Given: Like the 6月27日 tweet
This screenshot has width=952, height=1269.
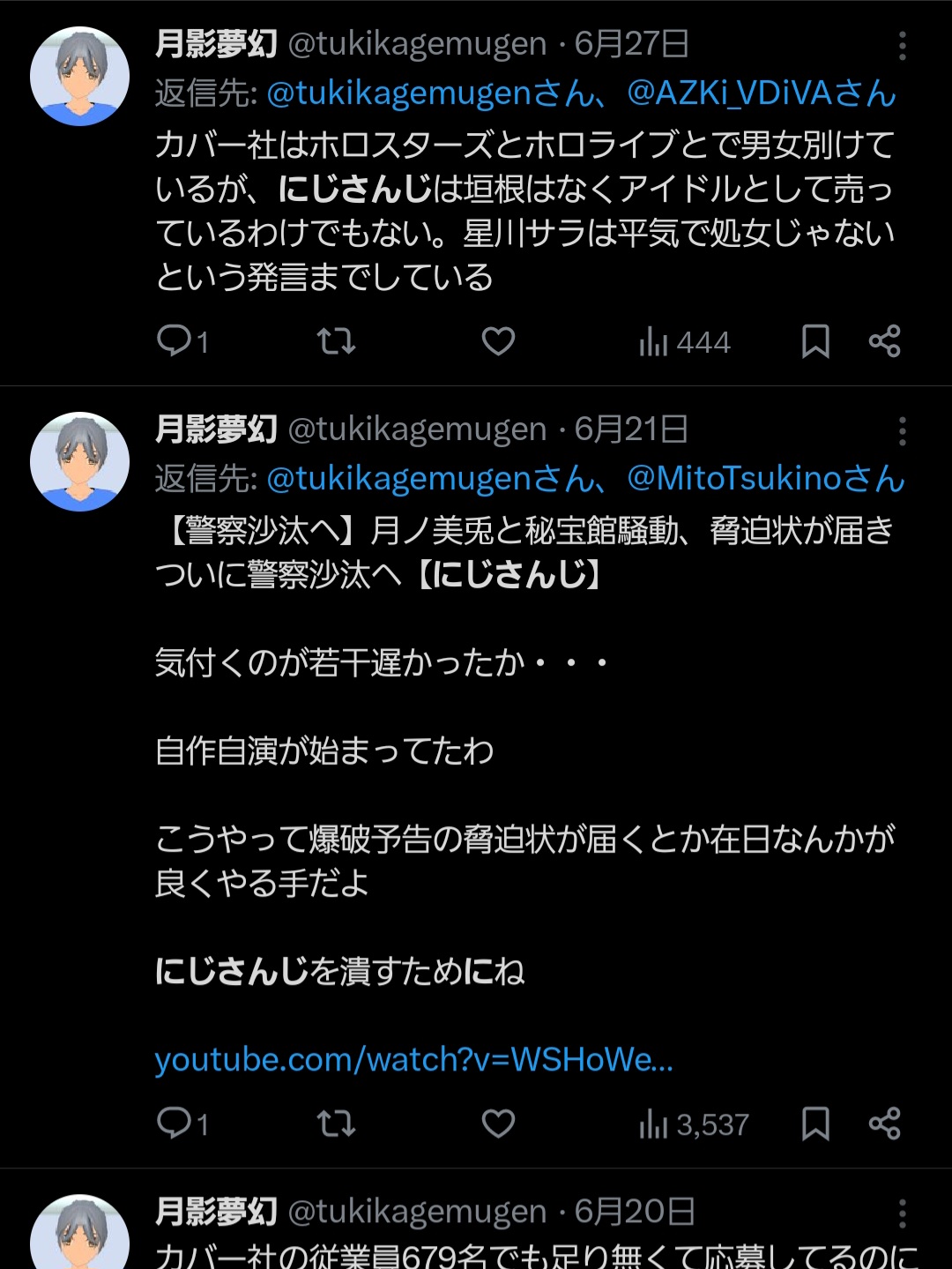Looking at the screenshot, I should pyautogui.click(x=498, y=340).
